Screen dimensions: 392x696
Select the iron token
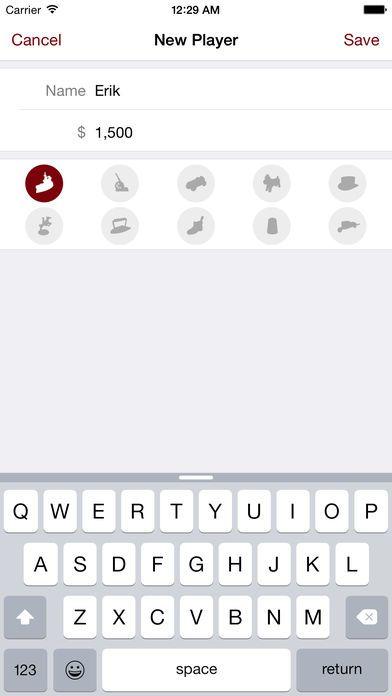(120, 226)
